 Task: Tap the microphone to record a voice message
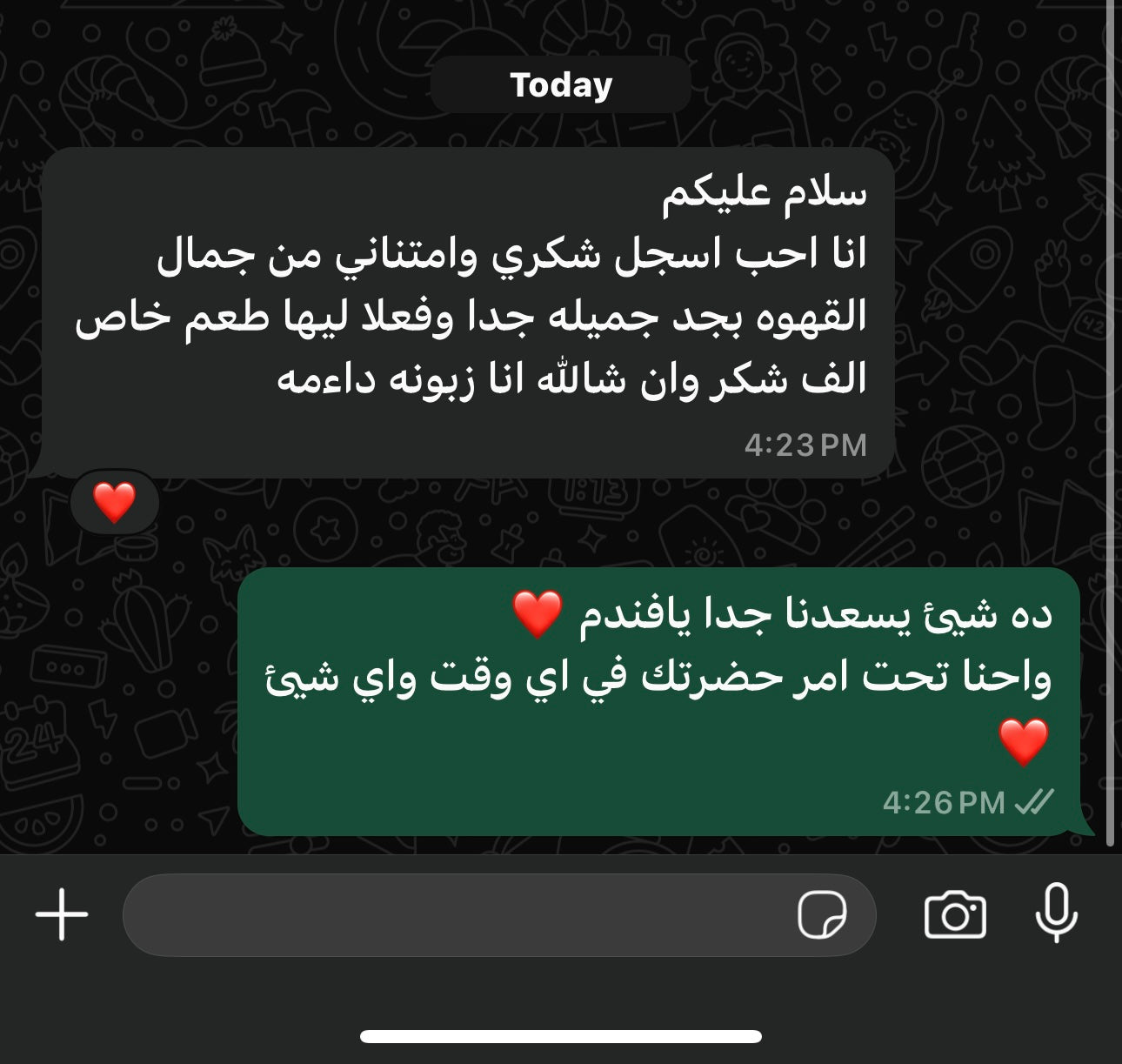coord(1056,913)
